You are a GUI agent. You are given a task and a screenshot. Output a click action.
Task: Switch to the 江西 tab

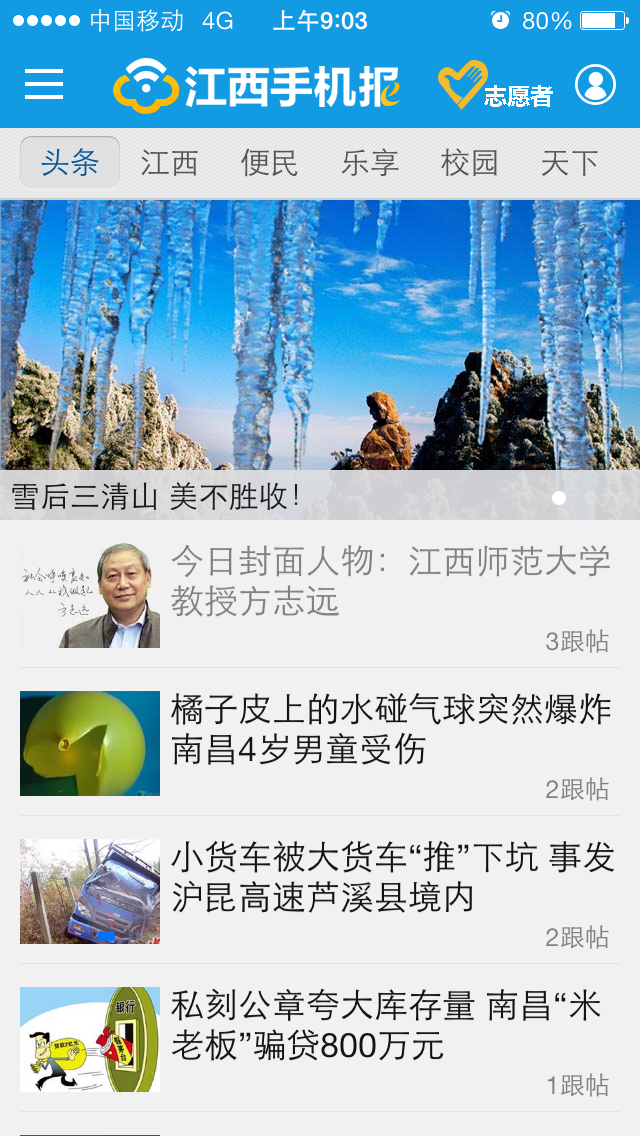coord(170,163)
